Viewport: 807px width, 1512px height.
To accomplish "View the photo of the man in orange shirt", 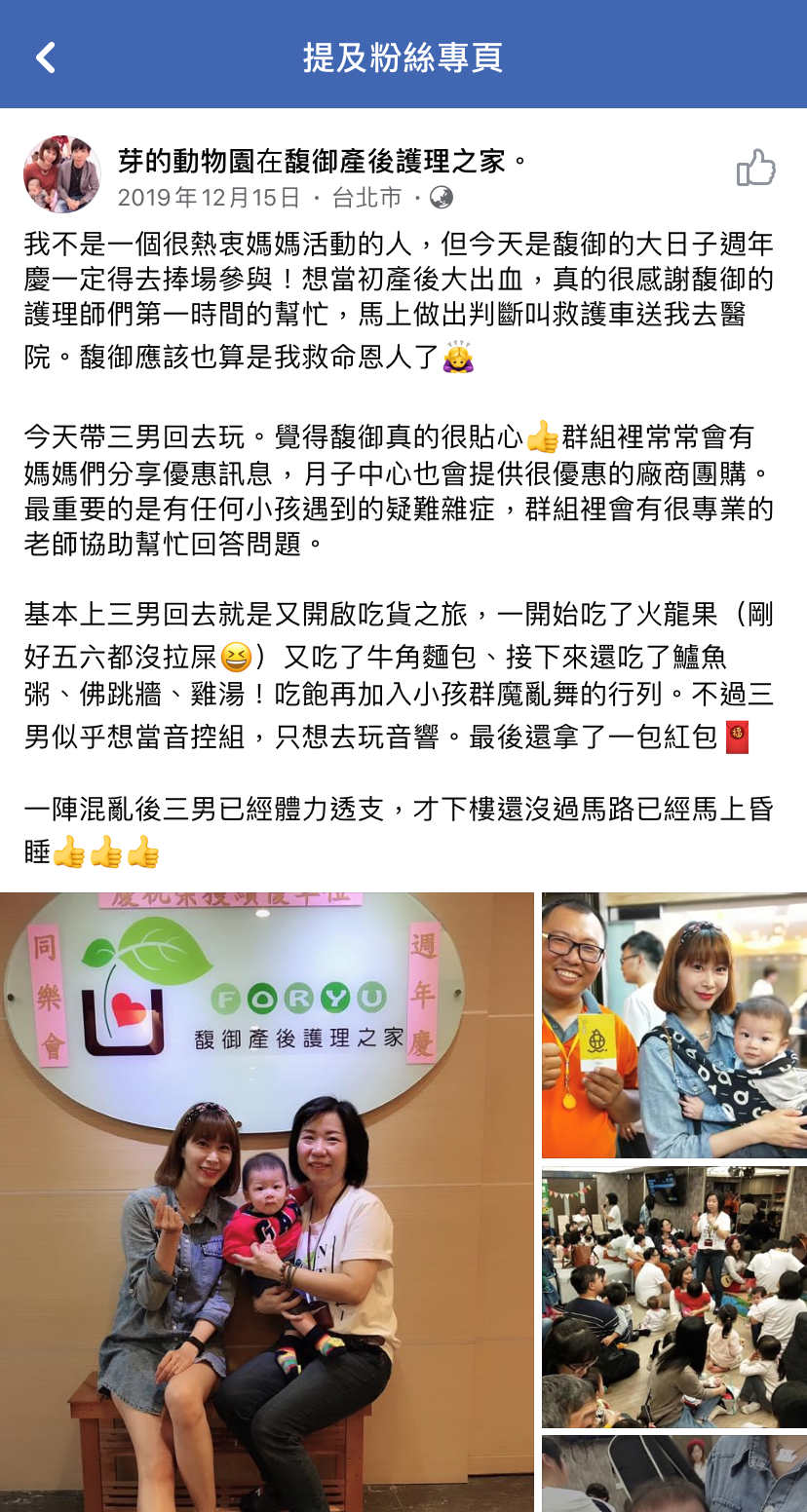I will click(x=674, y=1025).
